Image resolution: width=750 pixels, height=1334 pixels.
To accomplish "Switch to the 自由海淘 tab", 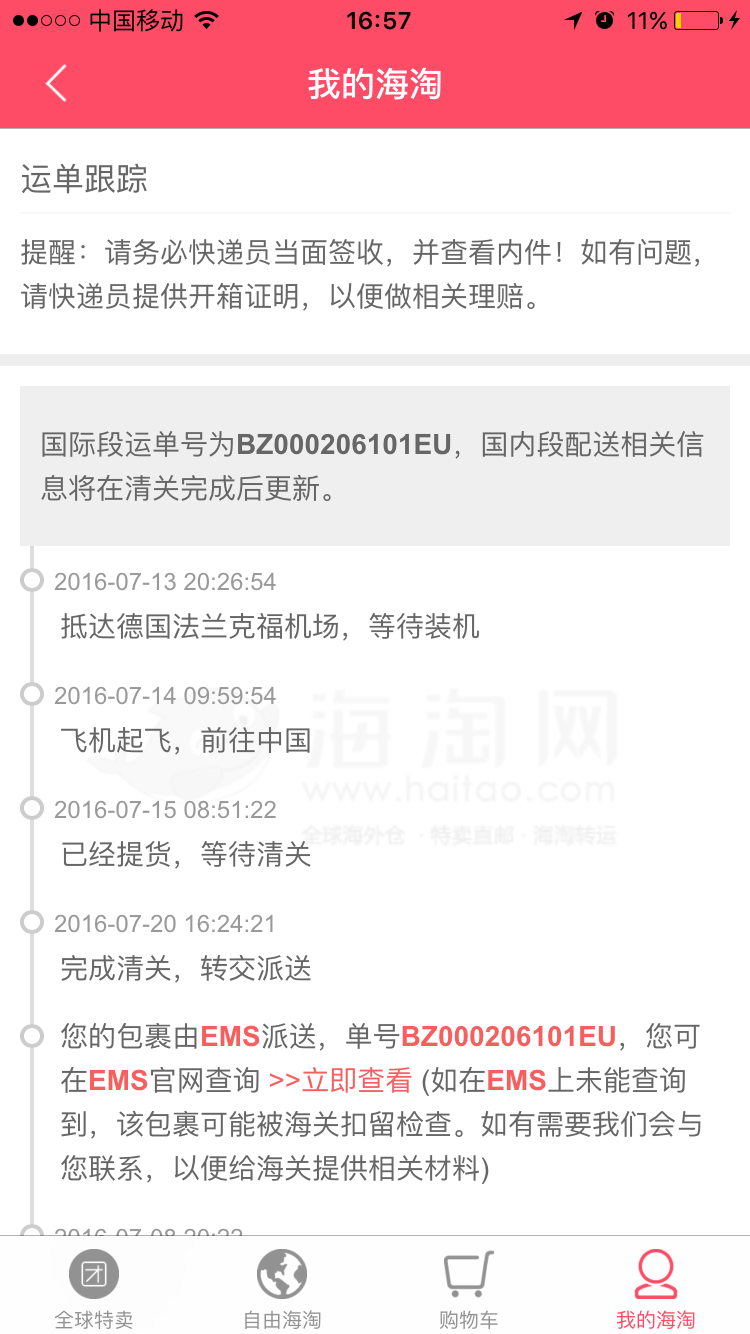I will click(x=282, y=1288).
